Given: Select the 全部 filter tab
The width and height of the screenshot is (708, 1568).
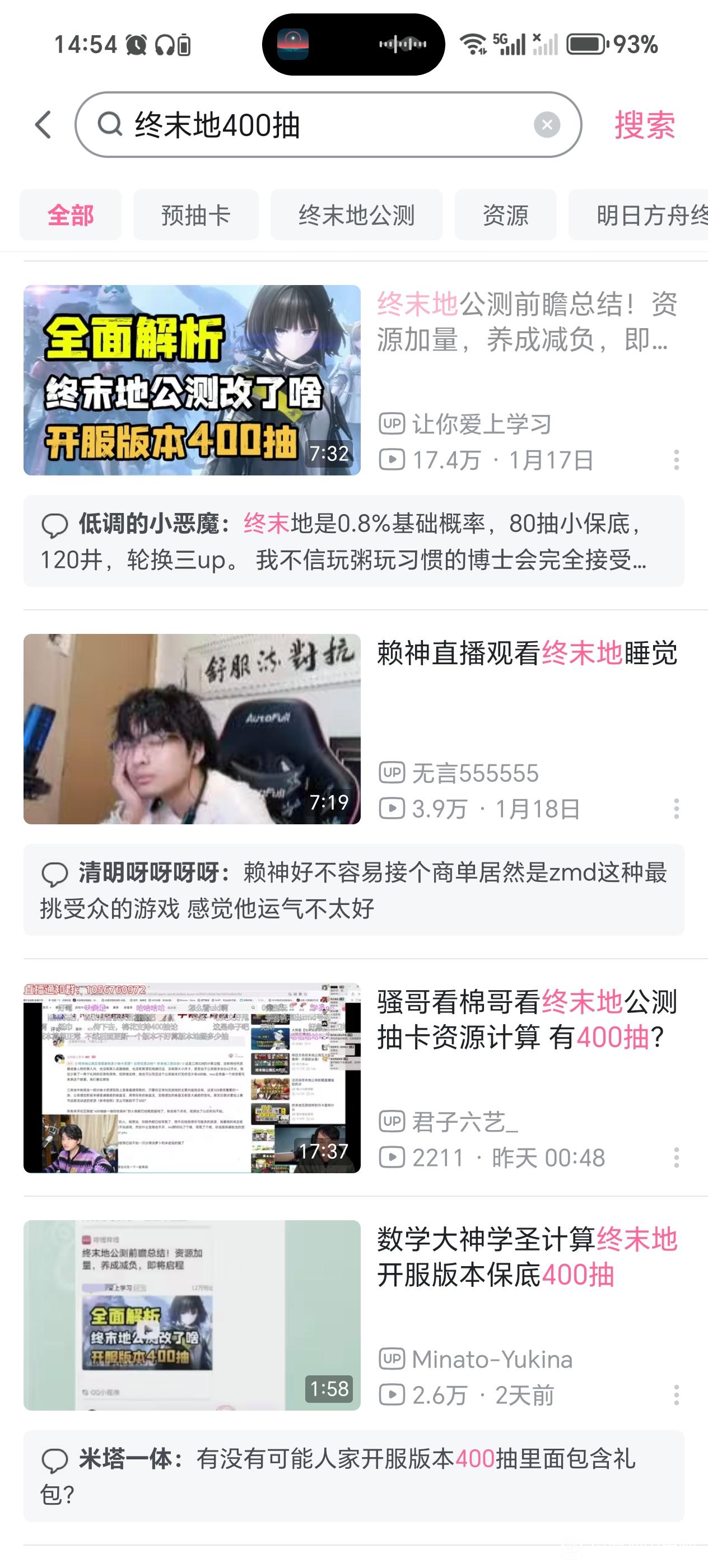Looking at the screenshot, I should point(71,215).
